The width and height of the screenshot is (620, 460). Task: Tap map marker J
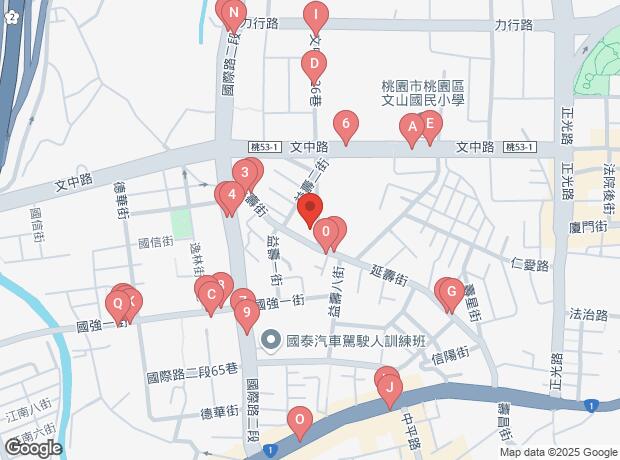(x=390, y=386)
